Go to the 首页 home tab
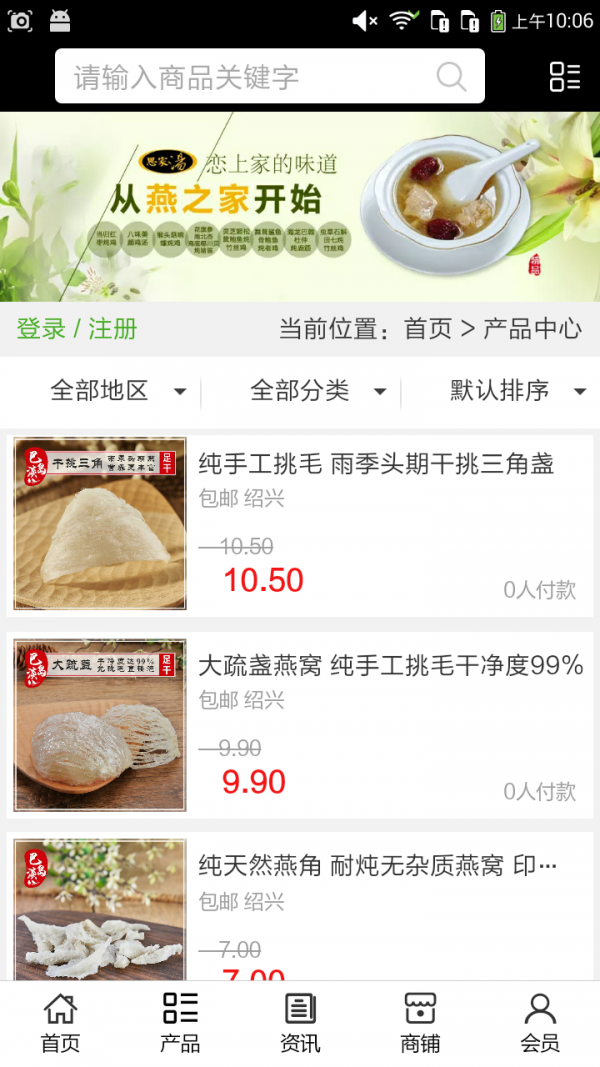Viewport: 600px width, 1067px height. click(x=60, y=1023)
